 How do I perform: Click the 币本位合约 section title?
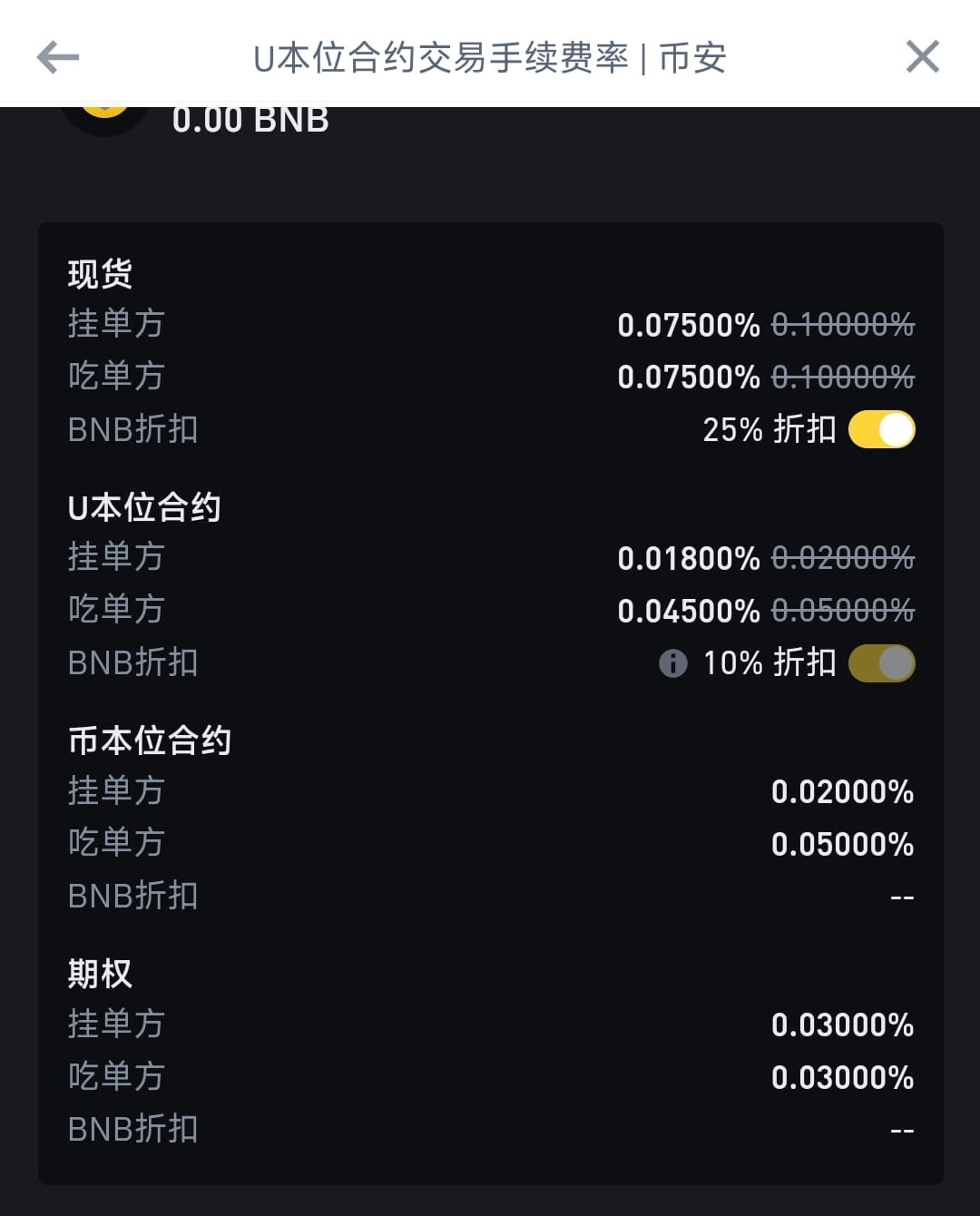tap(151, 740)
